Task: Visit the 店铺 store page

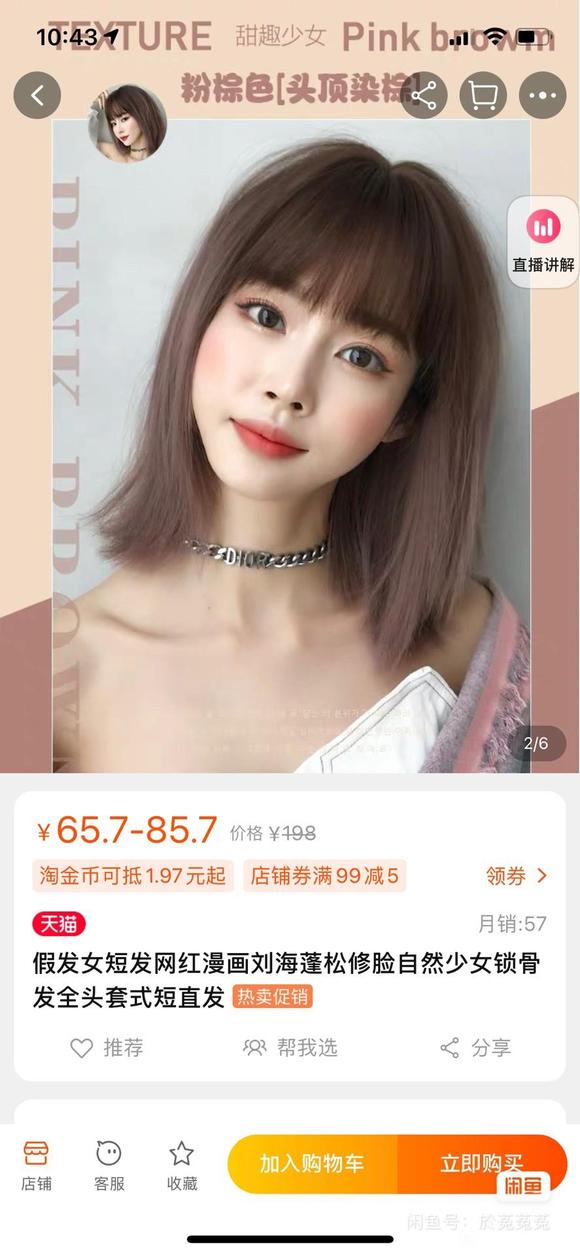Action: tap(36, 1166)
